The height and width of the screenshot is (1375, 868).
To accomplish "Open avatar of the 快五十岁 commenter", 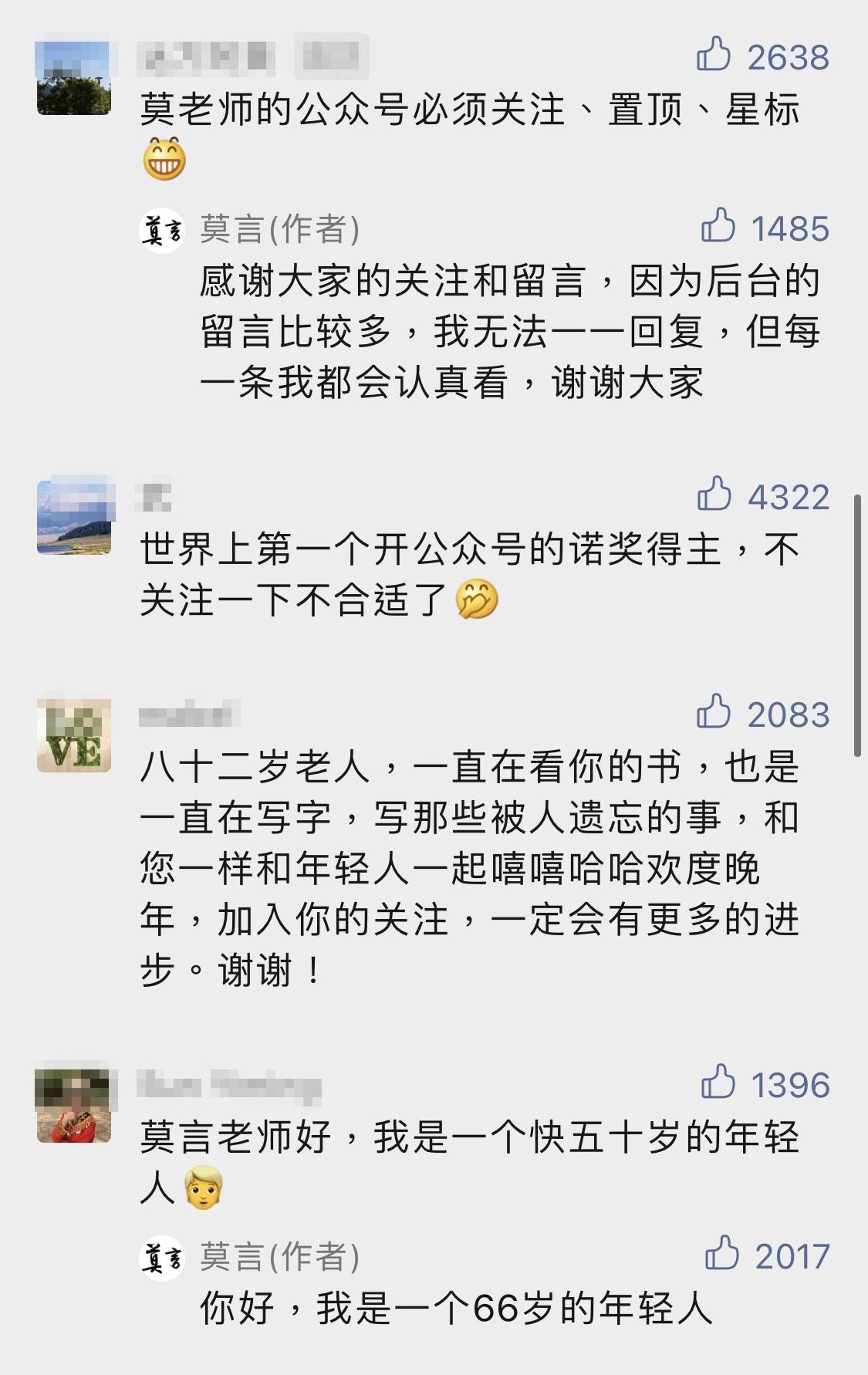I will point(74,1106).
